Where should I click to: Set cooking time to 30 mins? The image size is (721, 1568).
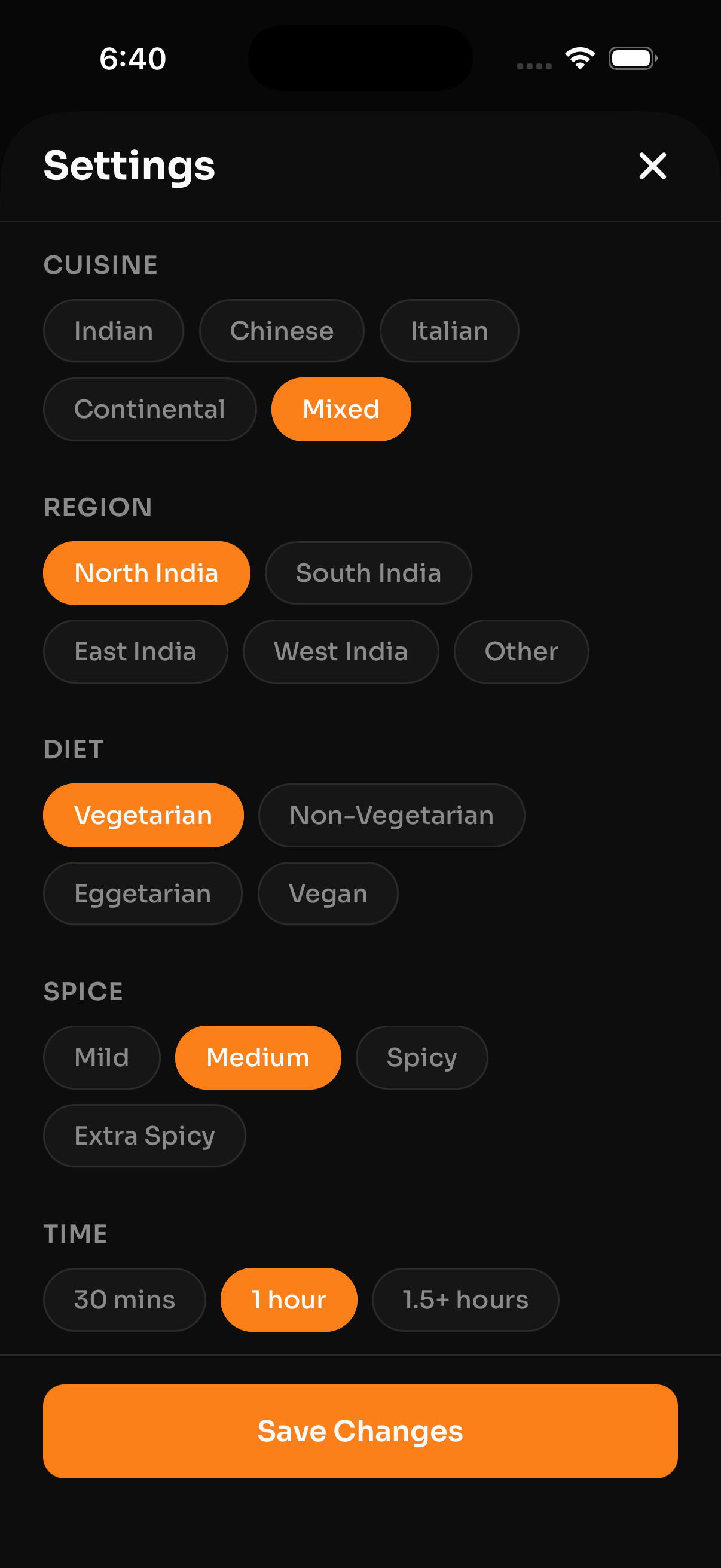[125, 1299]
